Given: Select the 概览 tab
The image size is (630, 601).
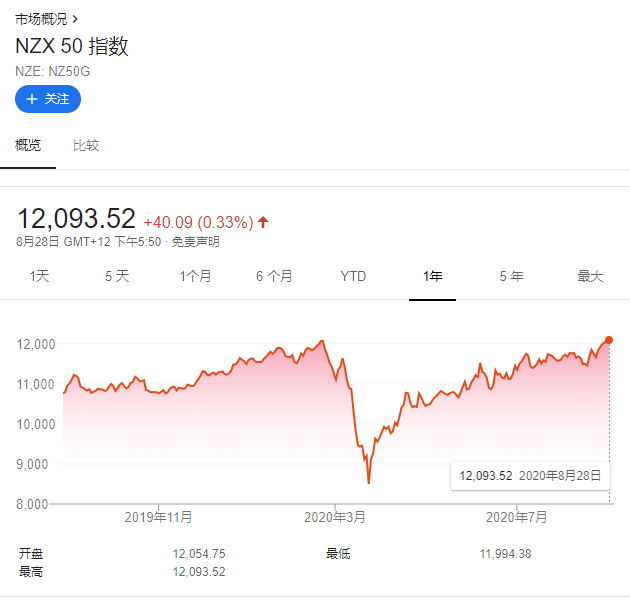Looking at the screenshot, I should [28, 146].
